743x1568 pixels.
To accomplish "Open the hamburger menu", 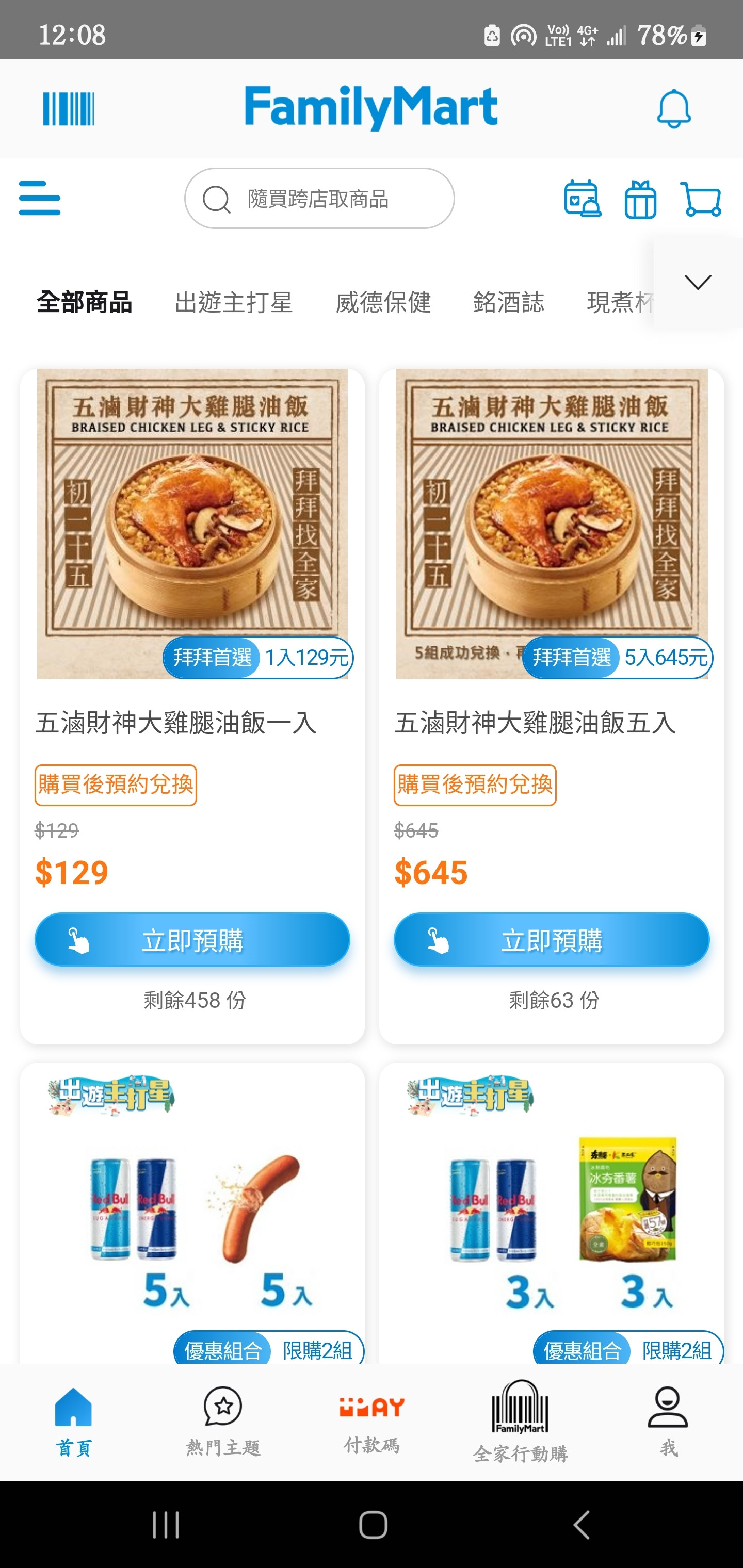I will 40,198.
